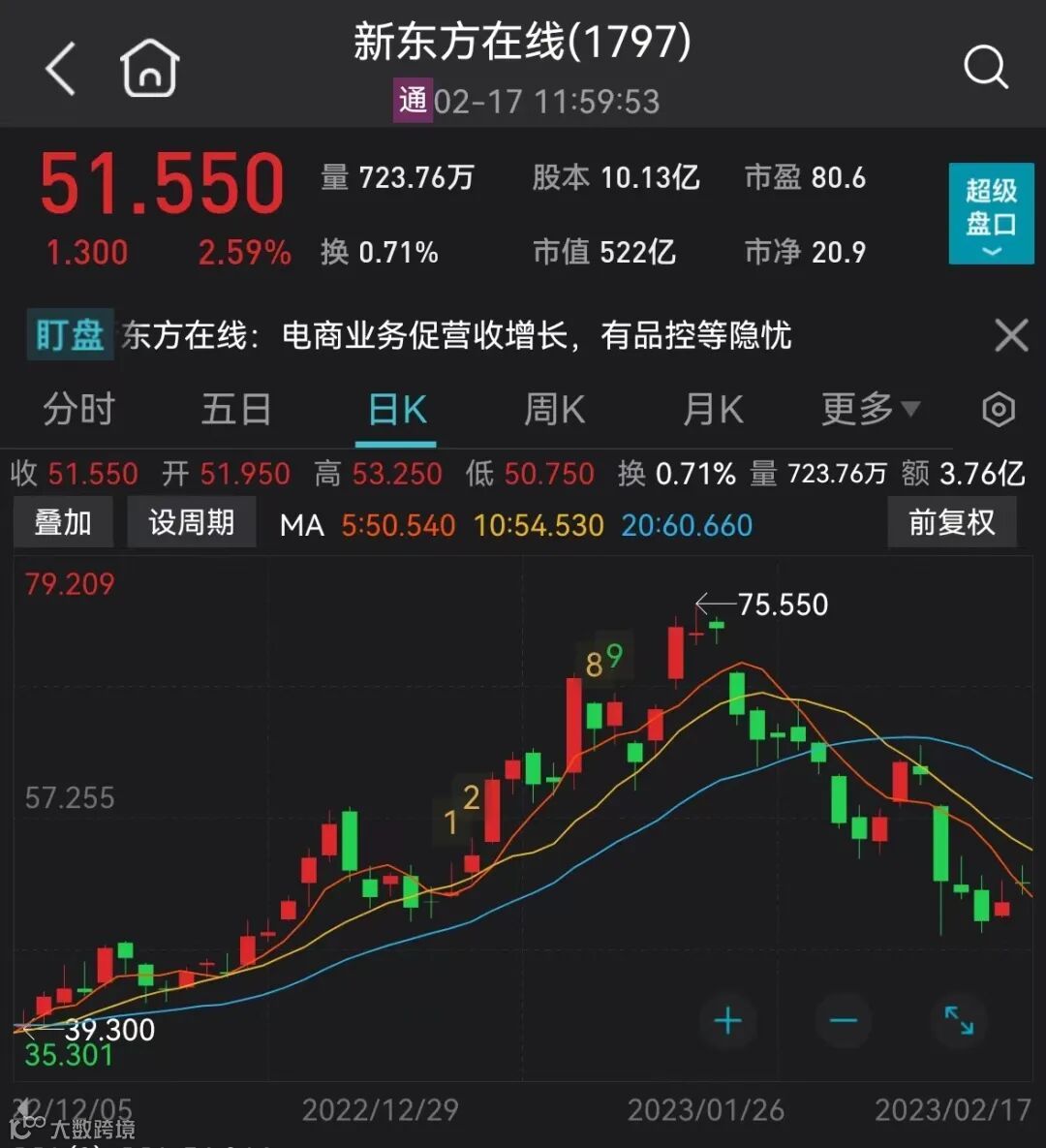Switch to the 五日 chart tab
This screenshot has width=1046, height=1148.
[235, 410]
